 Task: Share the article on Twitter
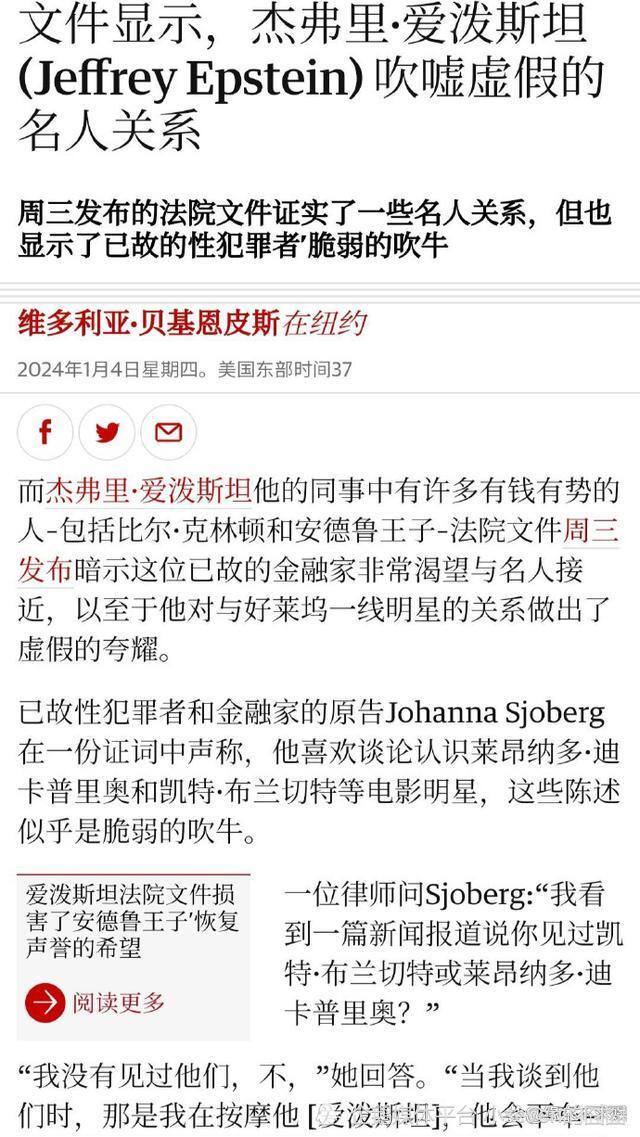click(x=107, y=433)
